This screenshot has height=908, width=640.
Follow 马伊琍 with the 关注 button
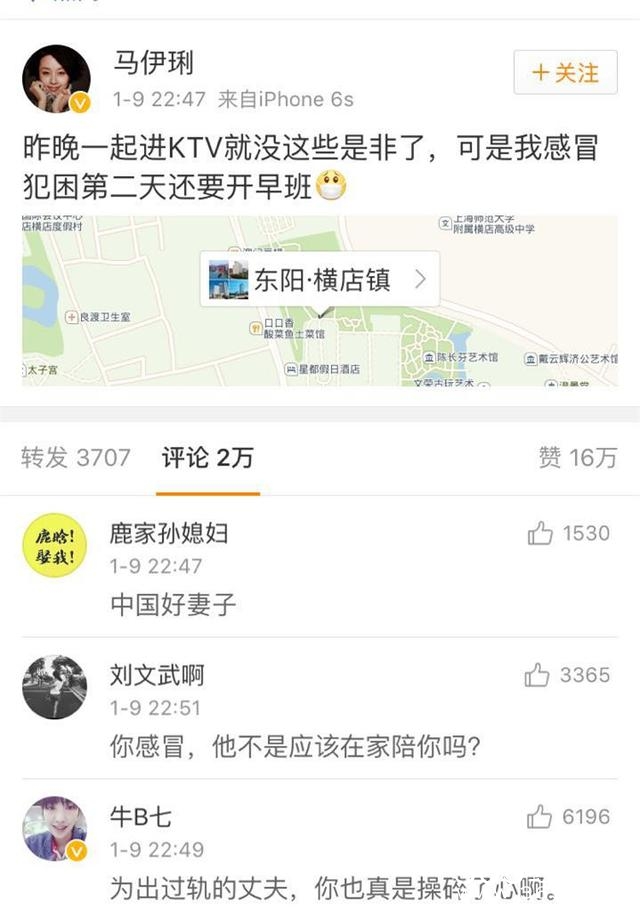pyautogui.click(x=565, y=72)
